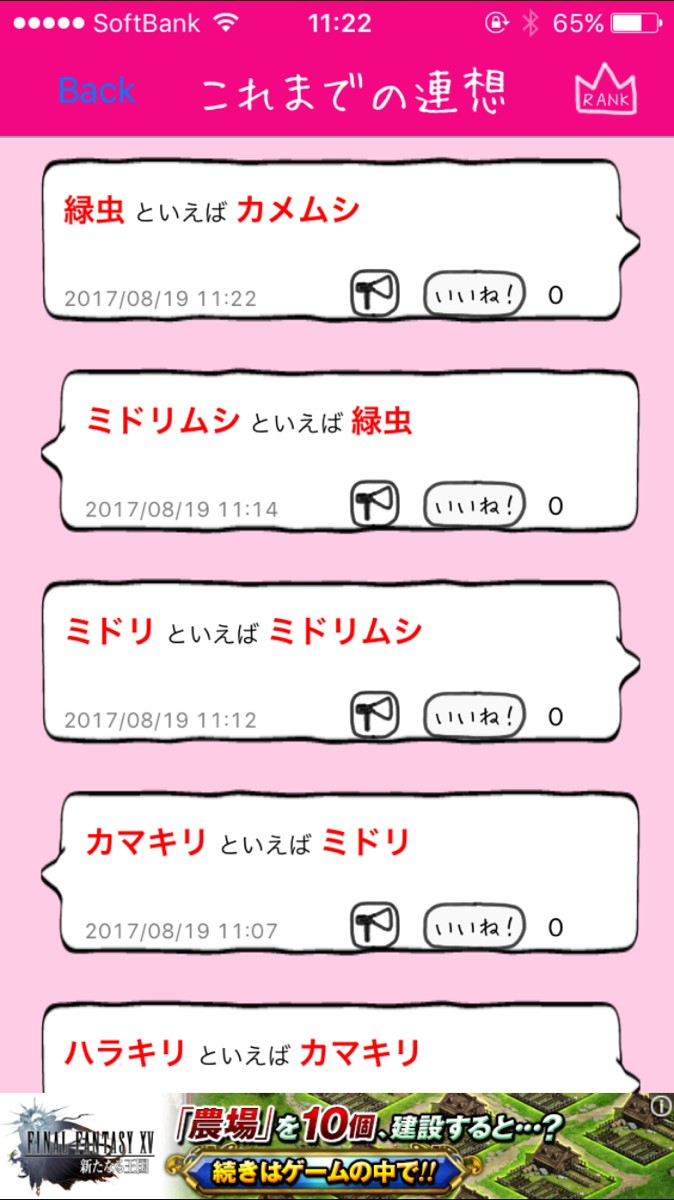Open the Final Fantasy XV ad banner
674x1200 pixels.
coord(337,1146)
